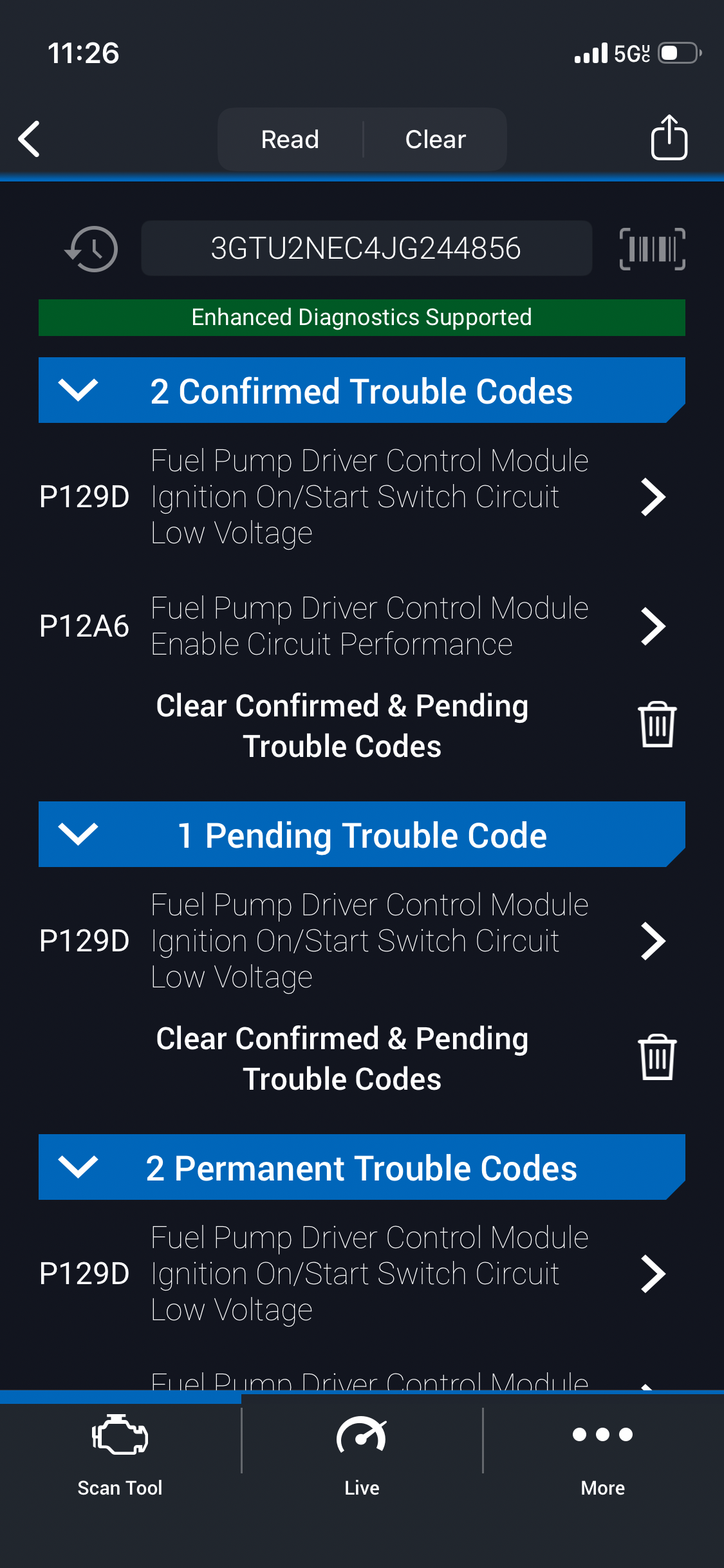Tap the VIN number field
The image size is (724, 1568).
[366, 248]
